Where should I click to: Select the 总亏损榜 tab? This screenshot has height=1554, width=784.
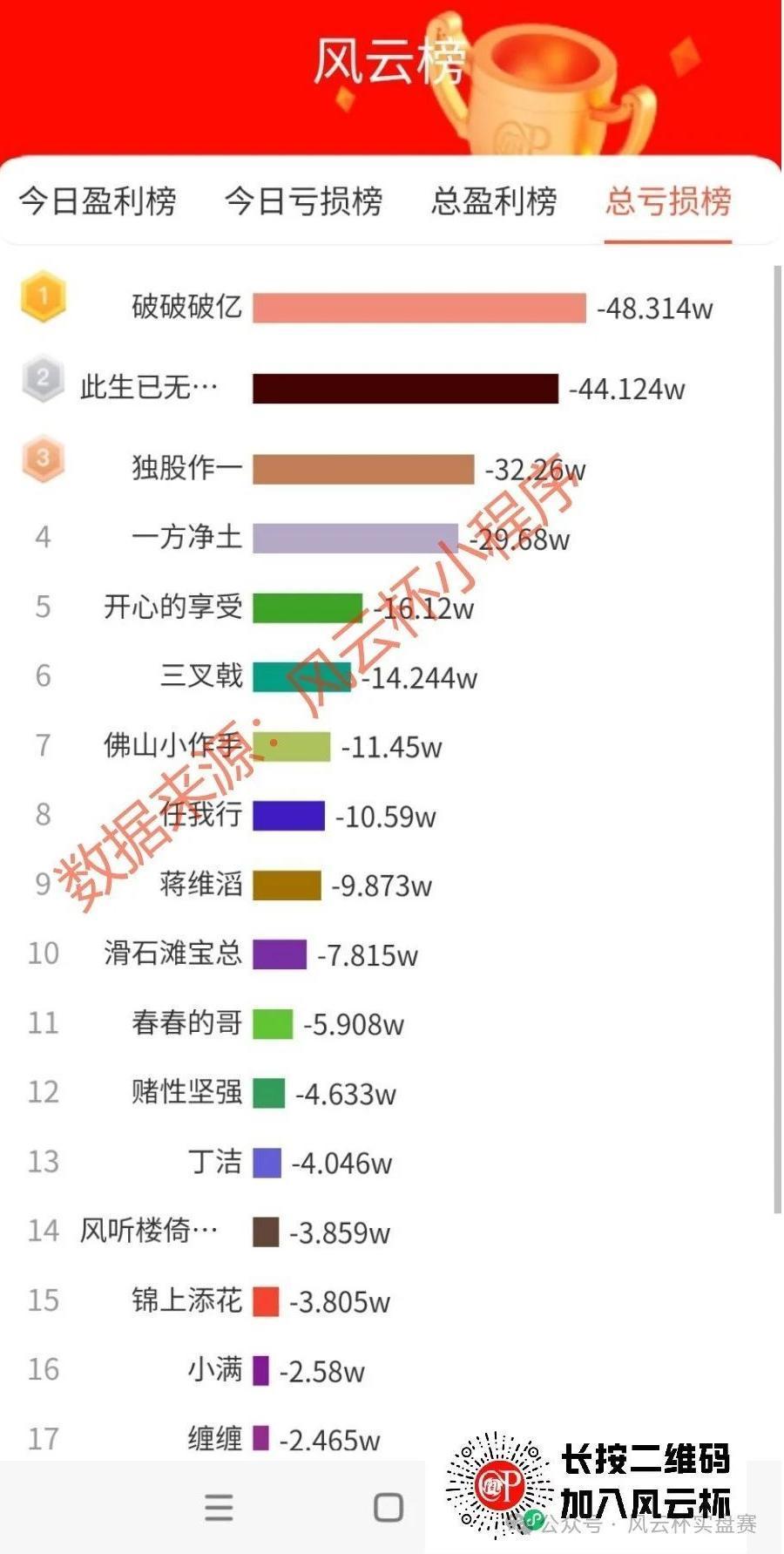pyautogui.click(x=668, y=201)
